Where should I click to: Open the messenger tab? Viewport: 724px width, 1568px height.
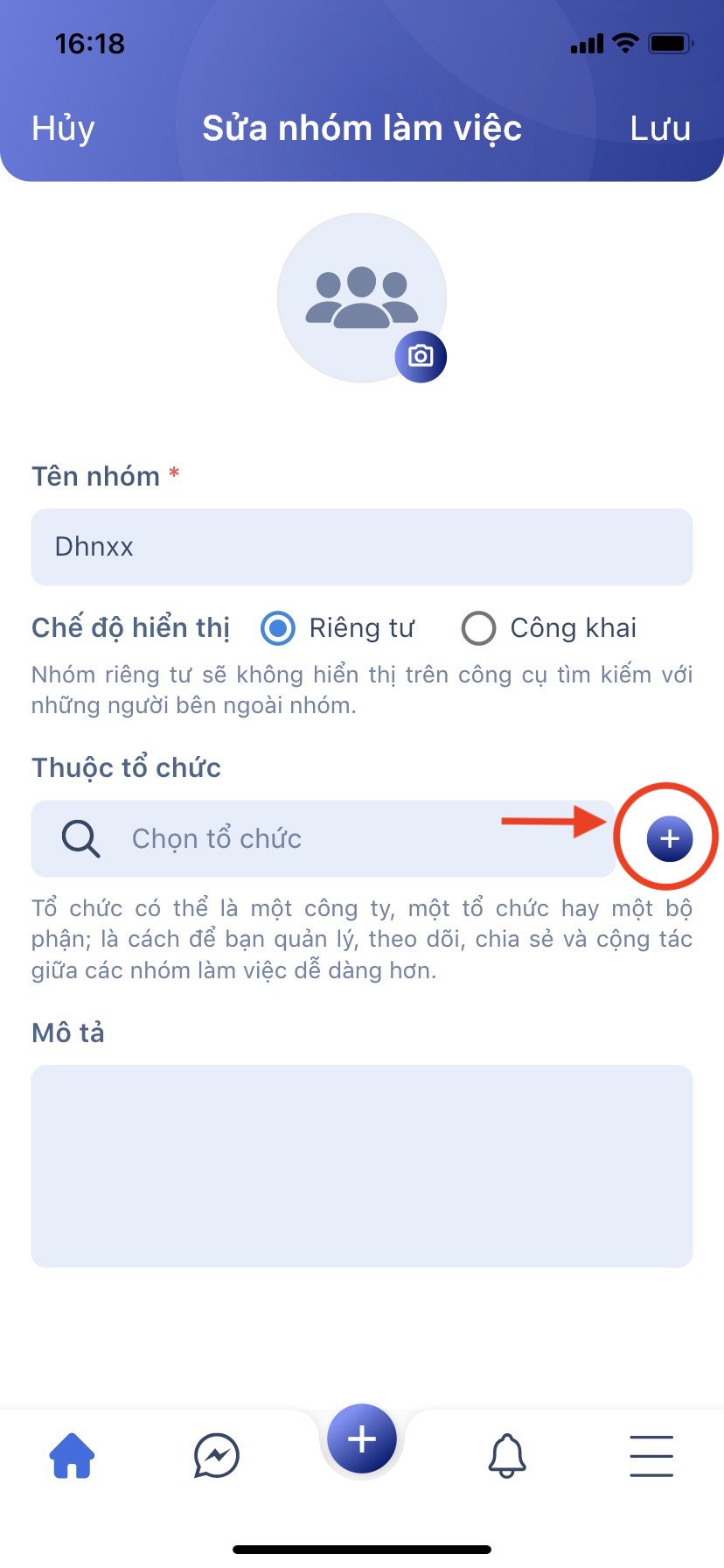pyautogui.click(x=216, y=1456)
